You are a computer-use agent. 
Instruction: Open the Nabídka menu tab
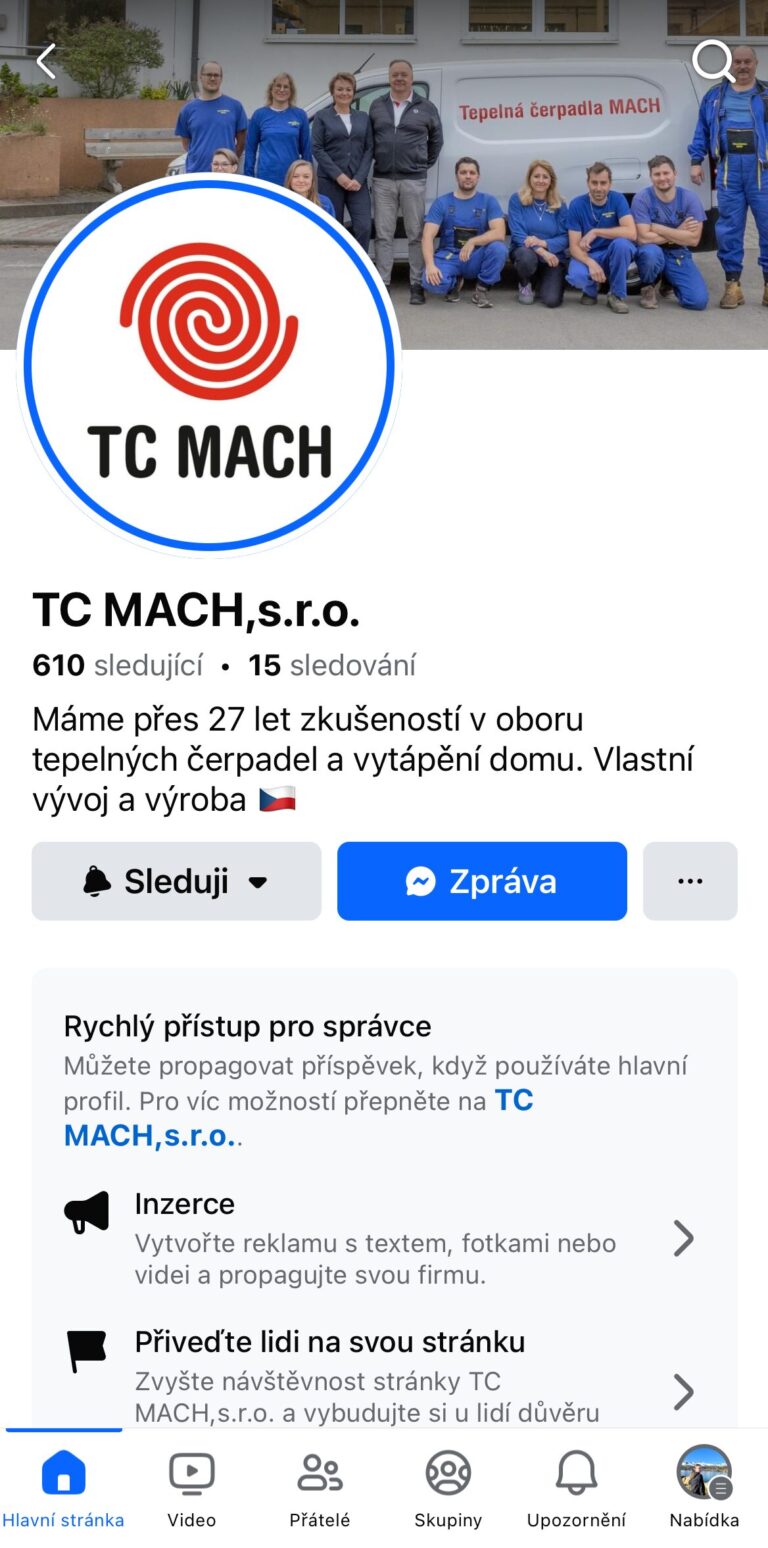[704, 1488]
